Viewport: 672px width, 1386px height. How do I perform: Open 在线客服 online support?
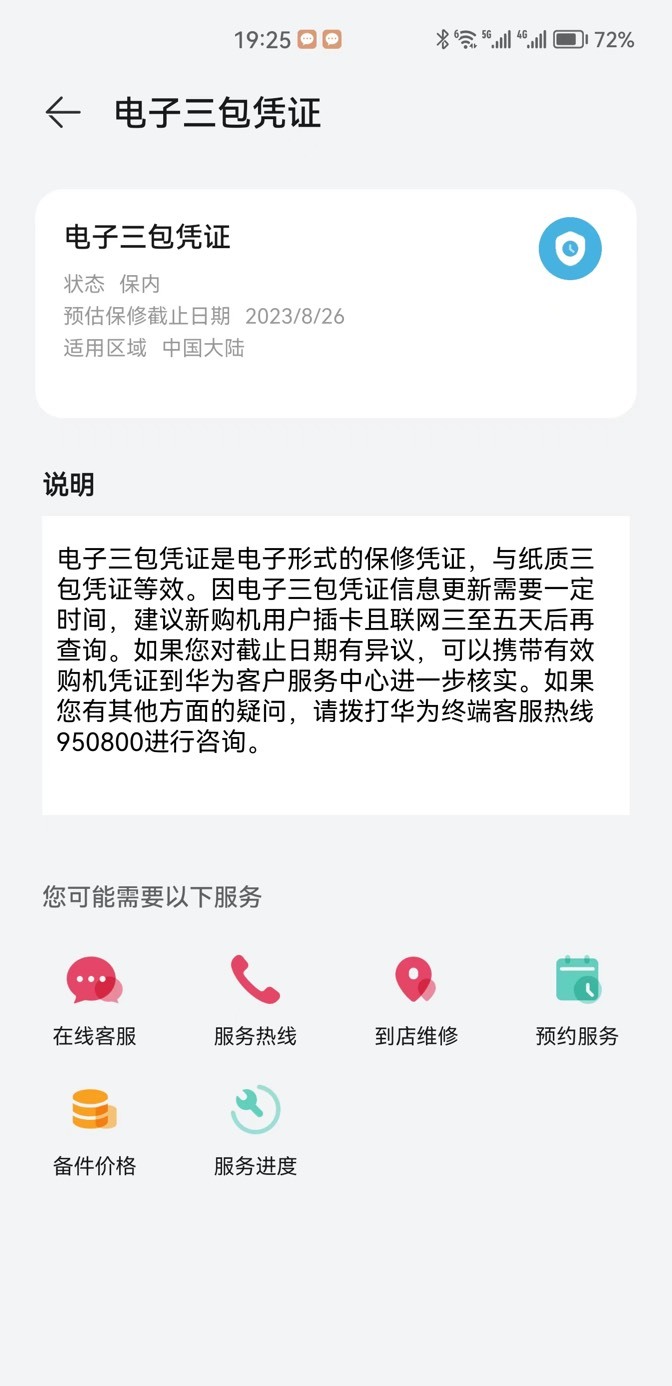click(x=95, y=1000)
